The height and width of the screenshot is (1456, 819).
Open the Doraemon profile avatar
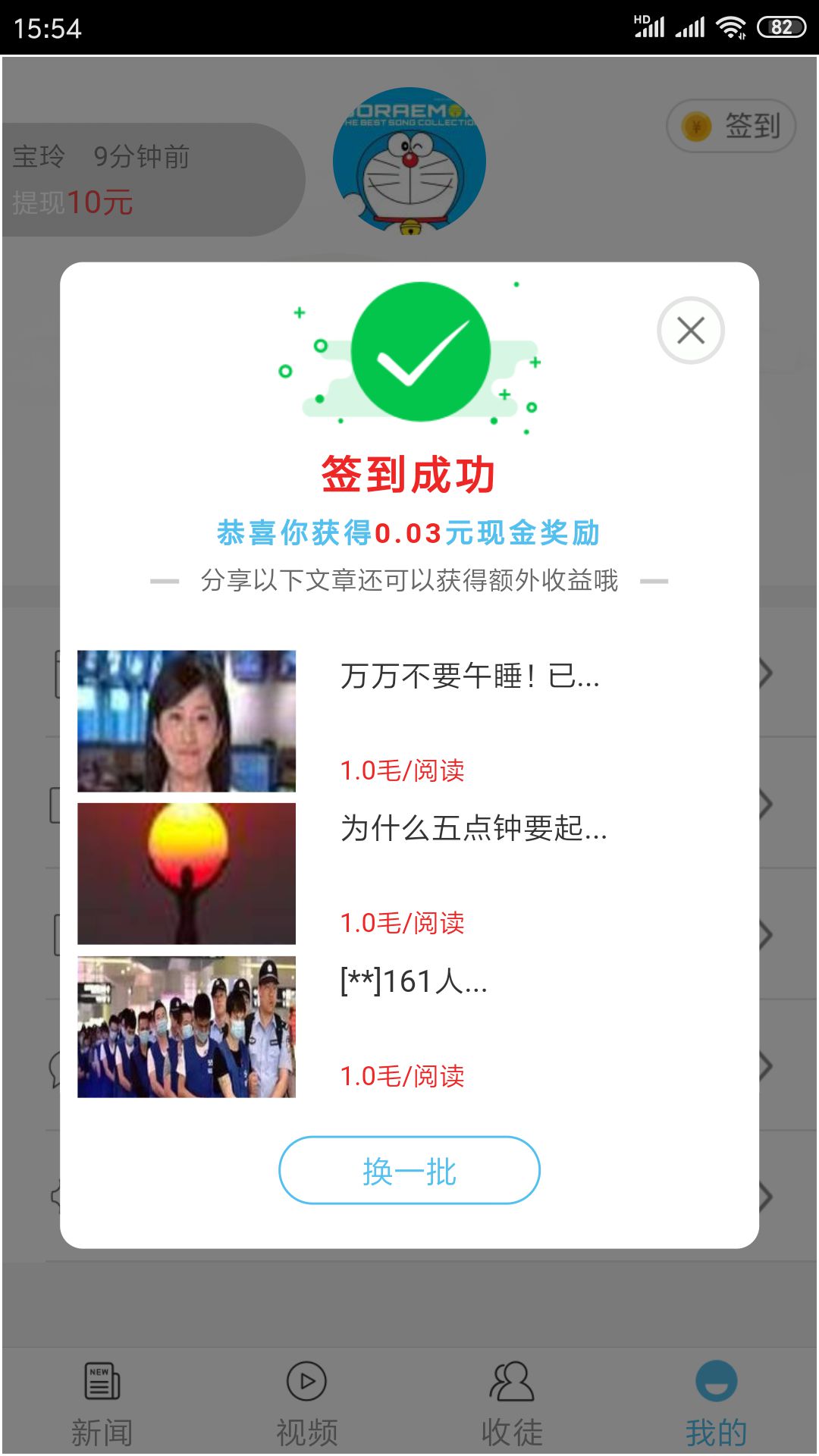tap(409, 163)
